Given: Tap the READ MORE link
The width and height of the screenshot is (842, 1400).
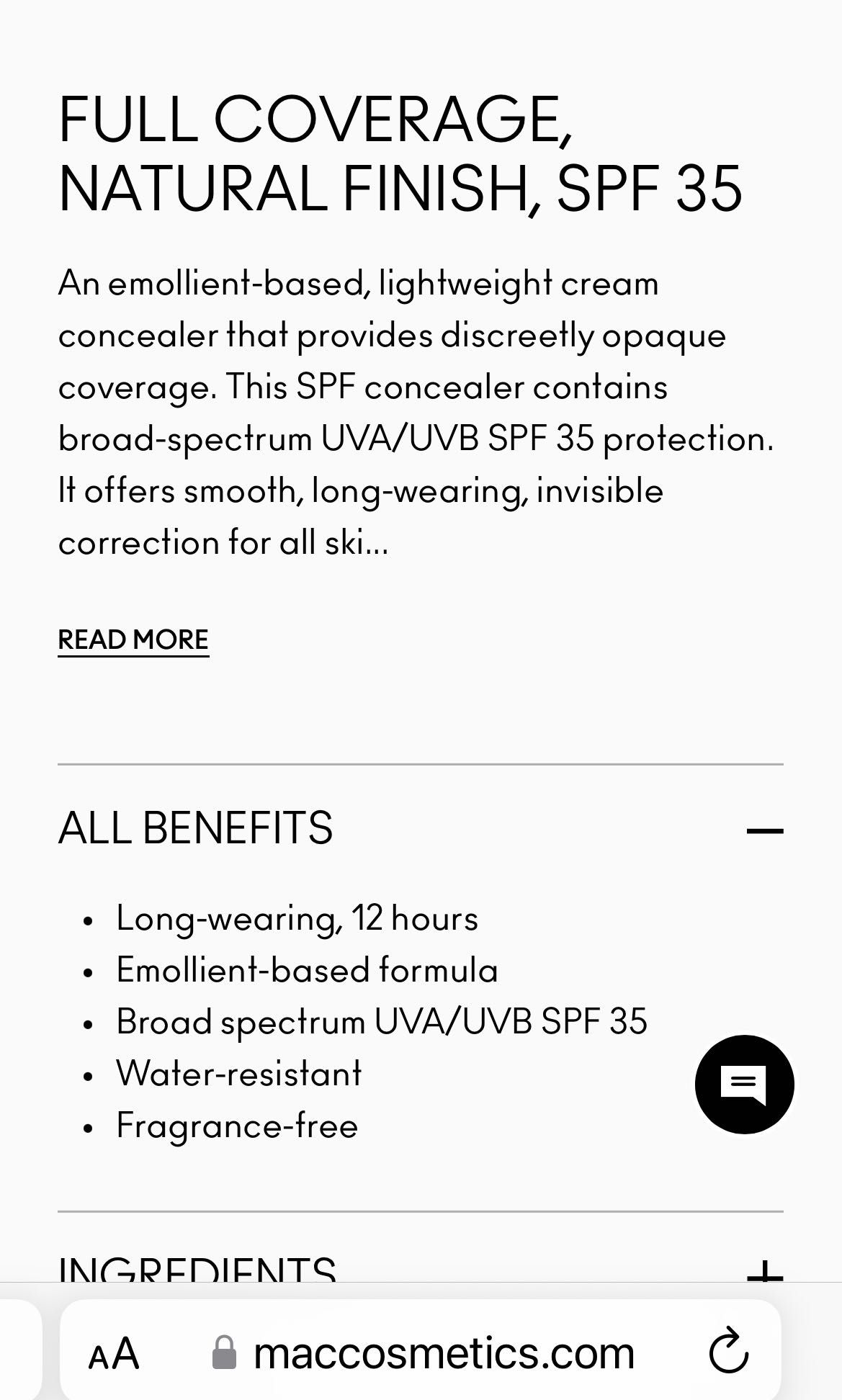Looking at the screenshot, I should (x=133, y=640).
